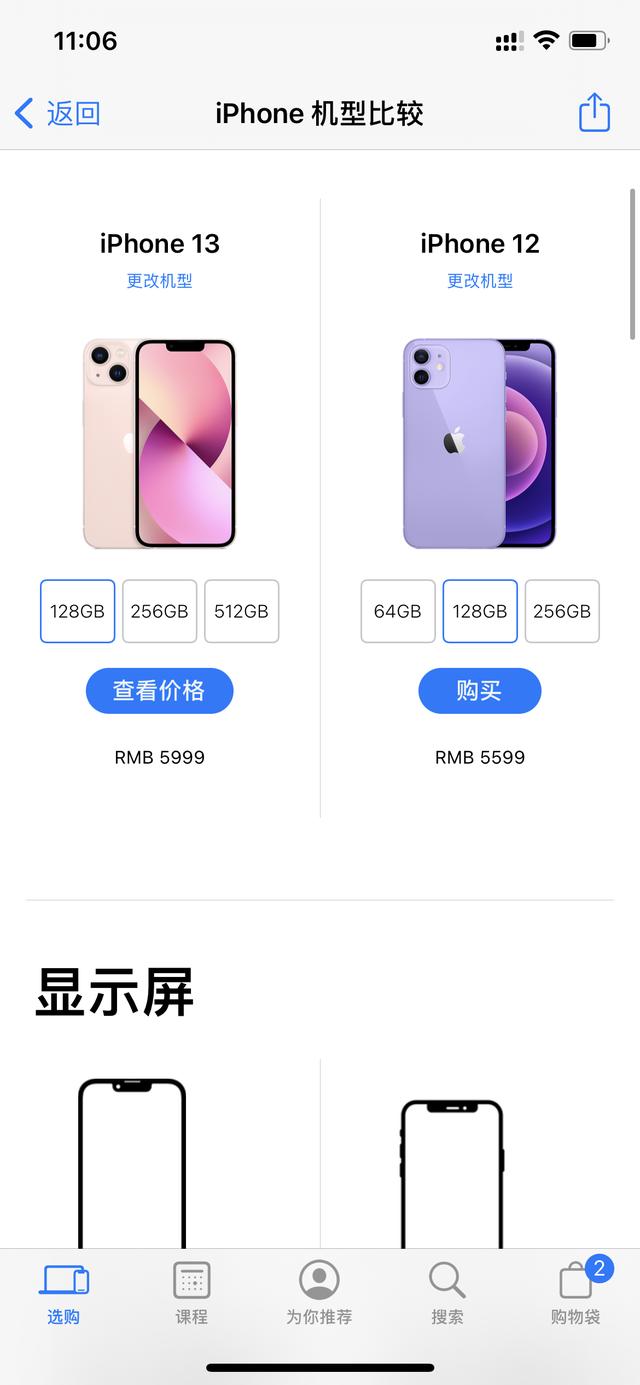Select 256GB for iPhone 13
Screen dimensions: 640x1385
[160, 611]
